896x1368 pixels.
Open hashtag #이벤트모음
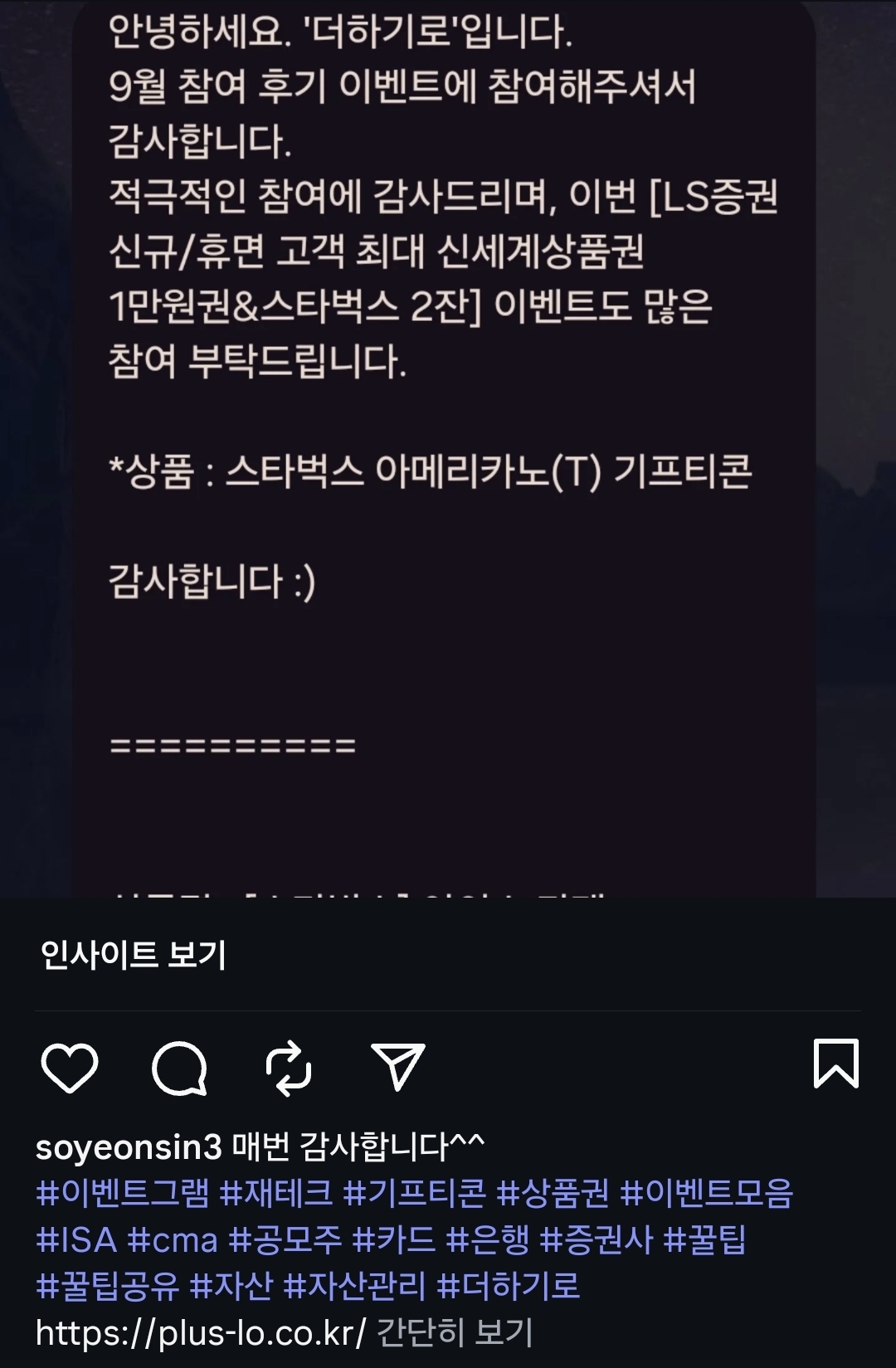707,1194
